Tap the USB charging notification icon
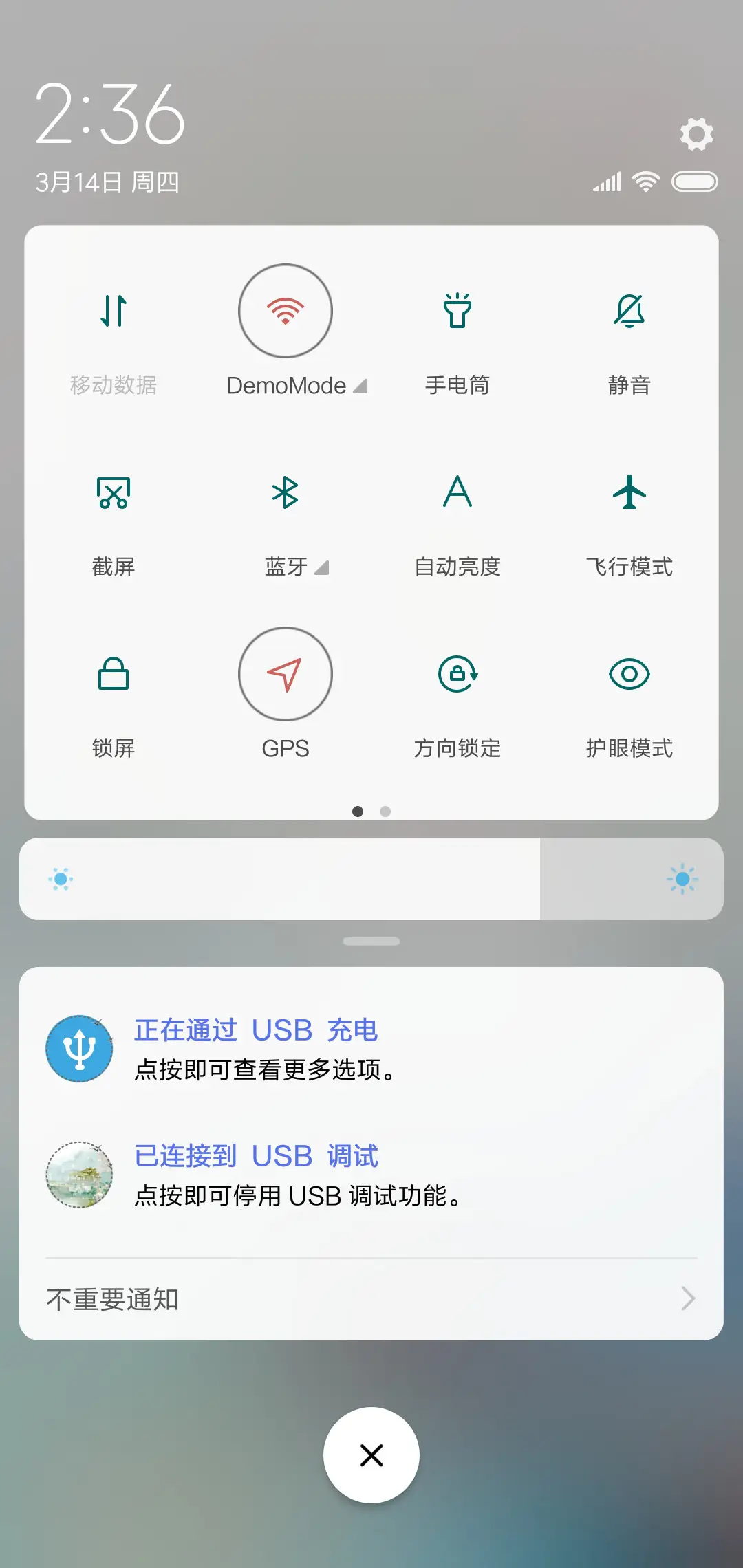743x1568 pixels. click(x=79, y=1049)
